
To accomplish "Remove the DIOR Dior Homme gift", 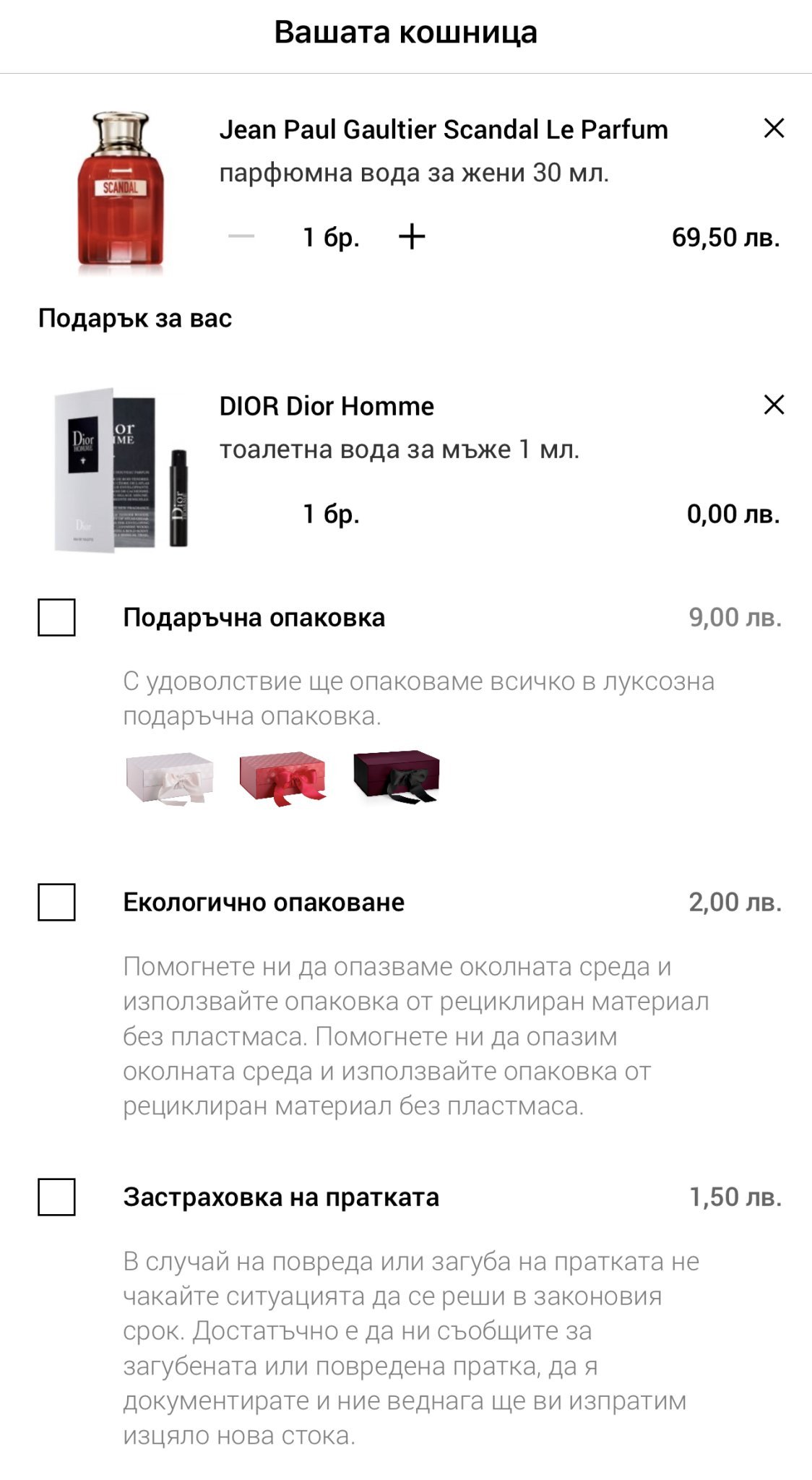I will point(774,405).
